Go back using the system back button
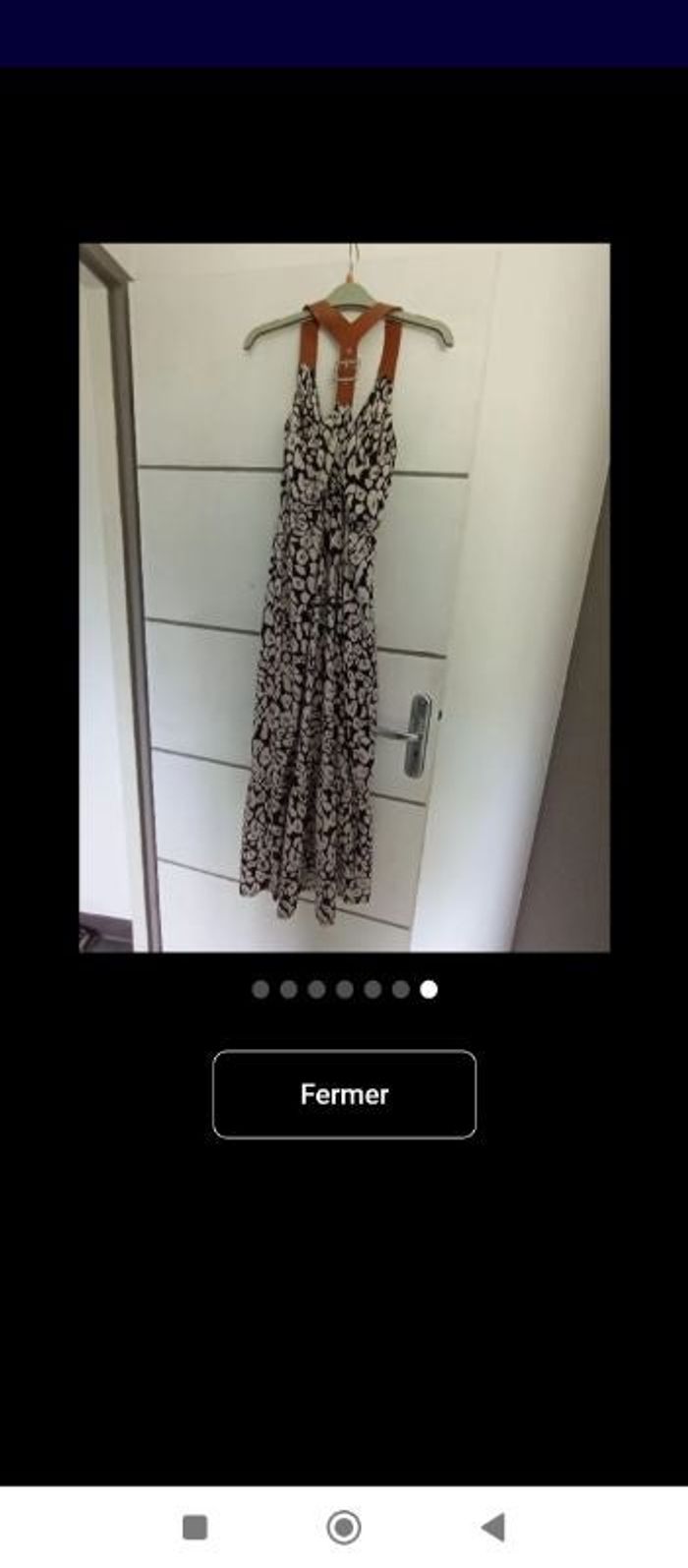 (x=493, y=1527)
